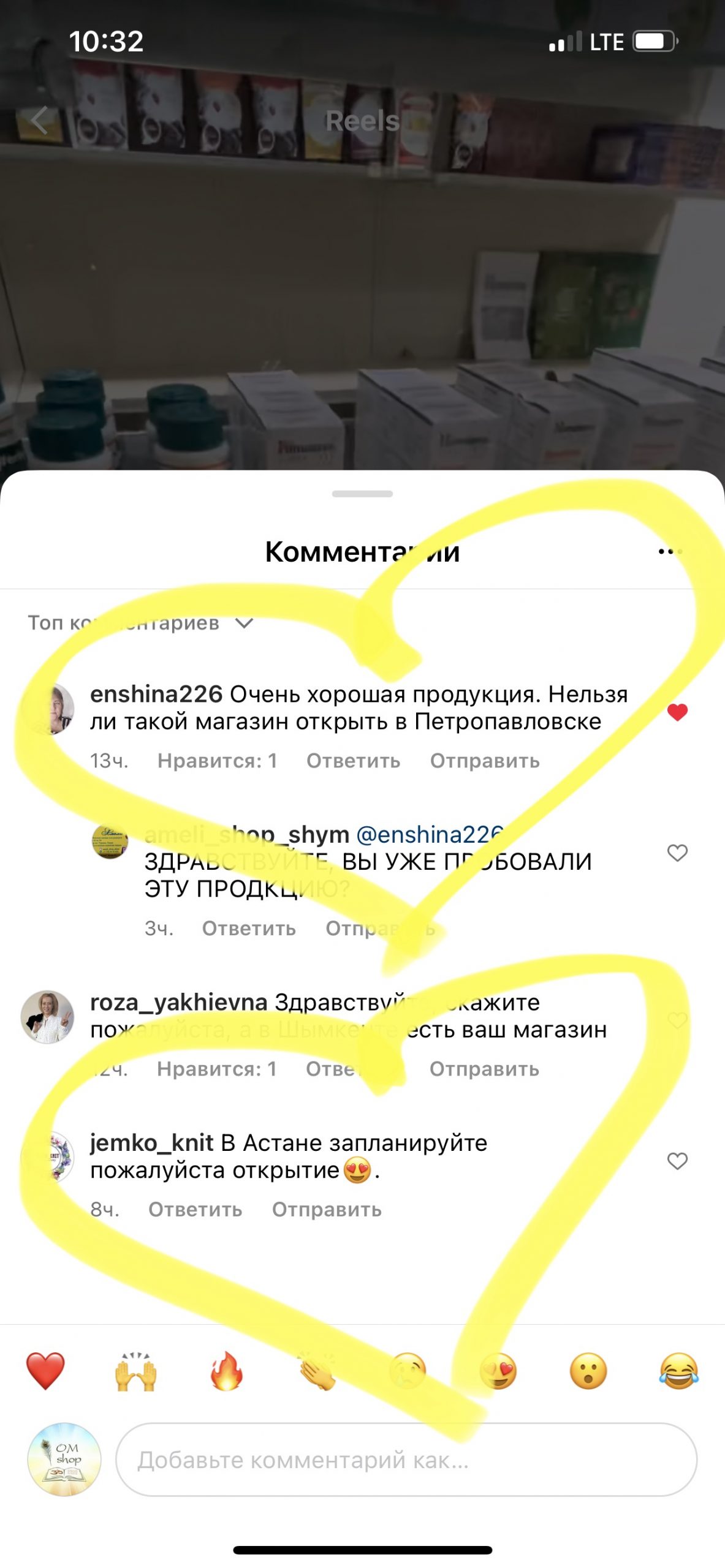Like the reply from ameli_shop_shym
725x1568 pixels.
[x=677, y=853]
